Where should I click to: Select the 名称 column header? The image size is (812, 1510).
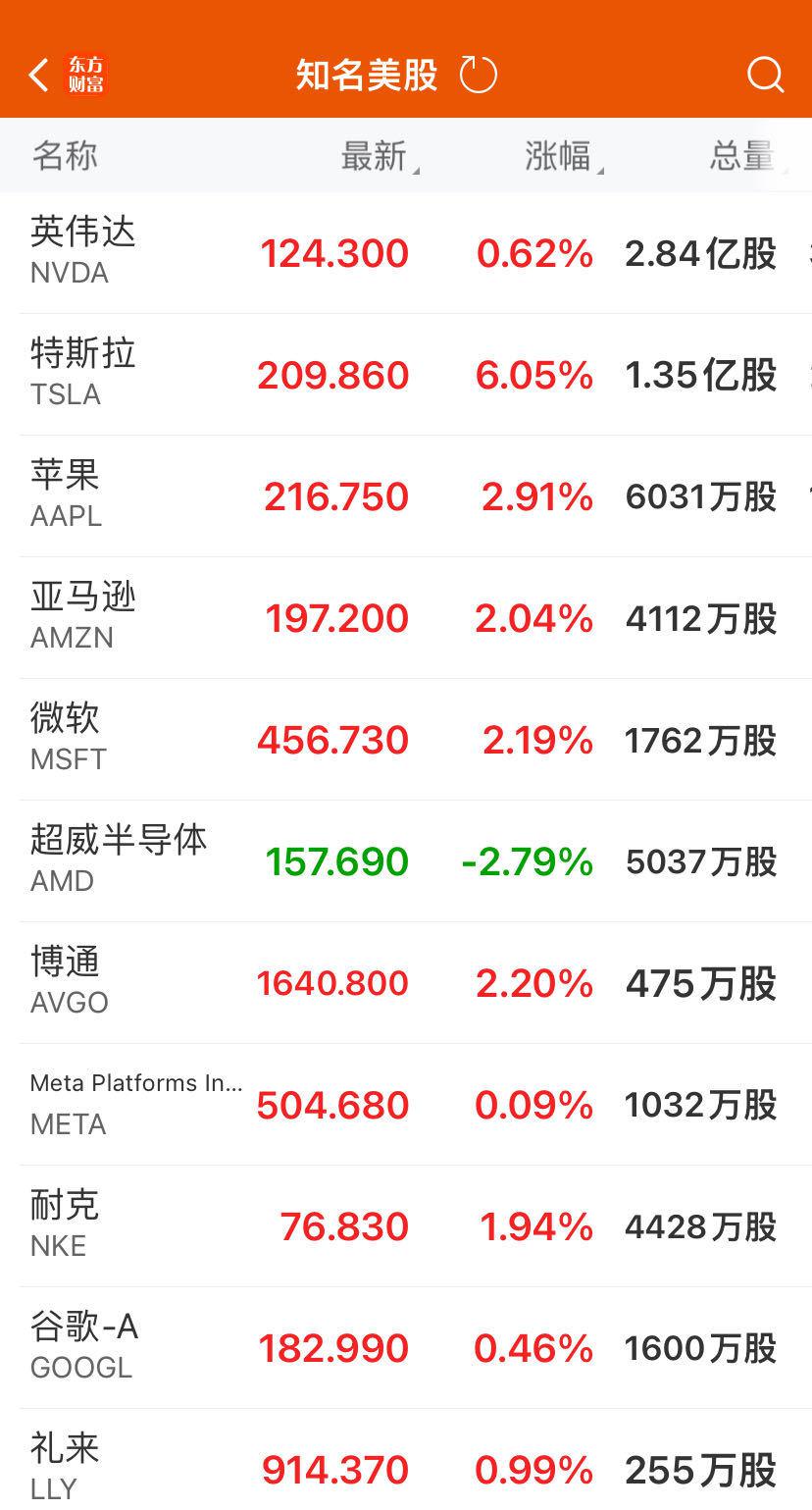pos(66,156)
